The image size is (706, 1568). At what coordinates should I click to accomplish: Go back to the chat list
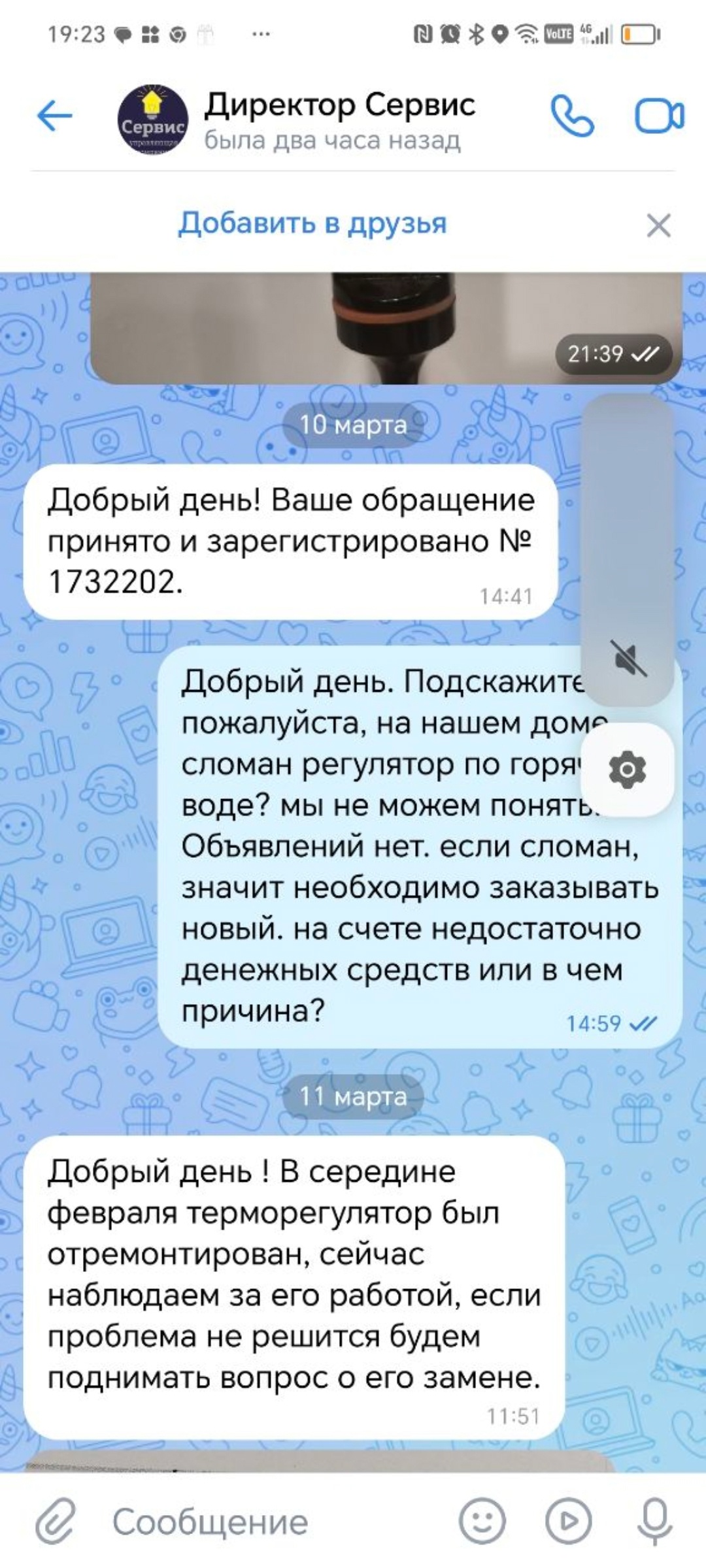coord(54,117)
